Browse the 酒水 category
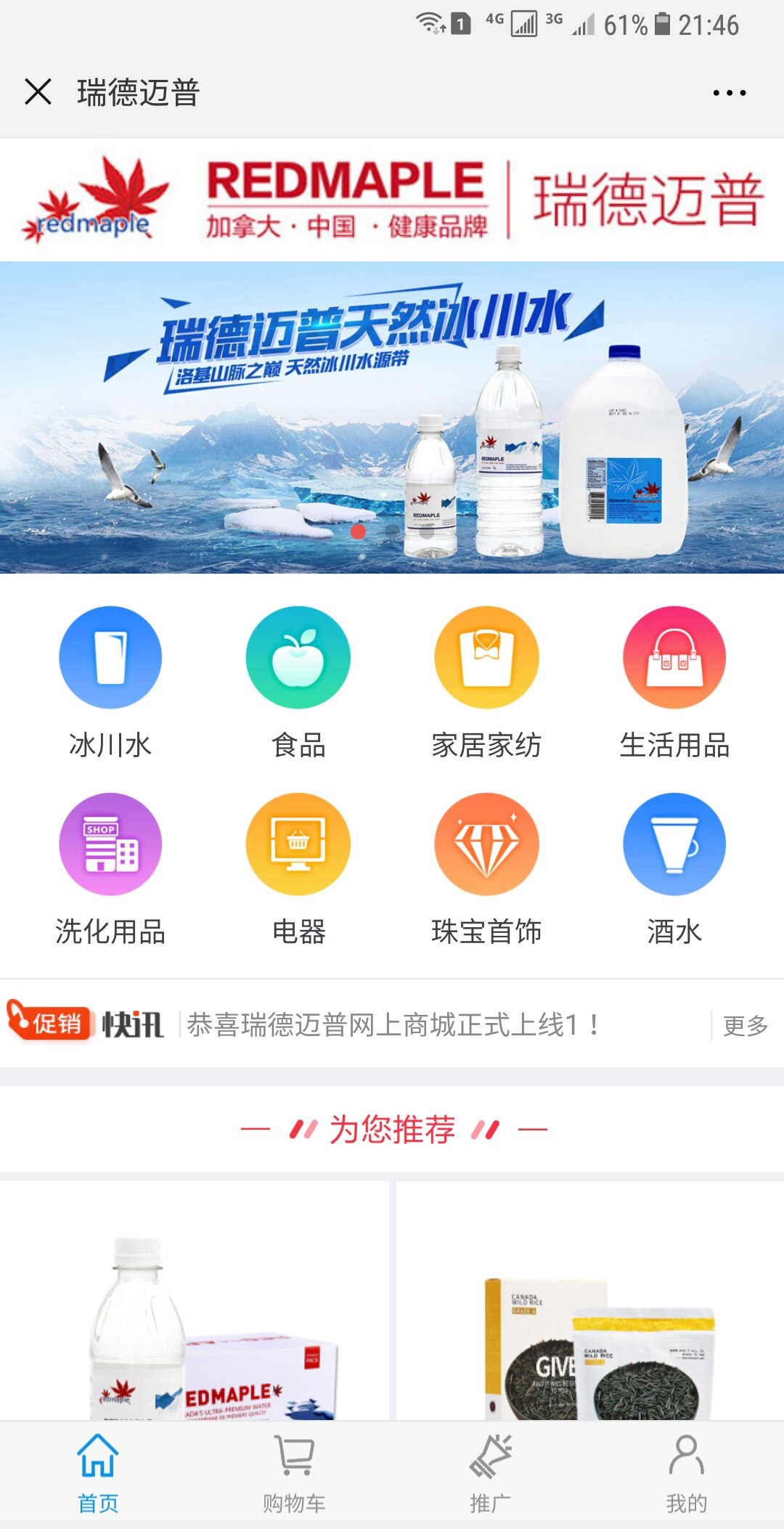 (x=674, y=870)
